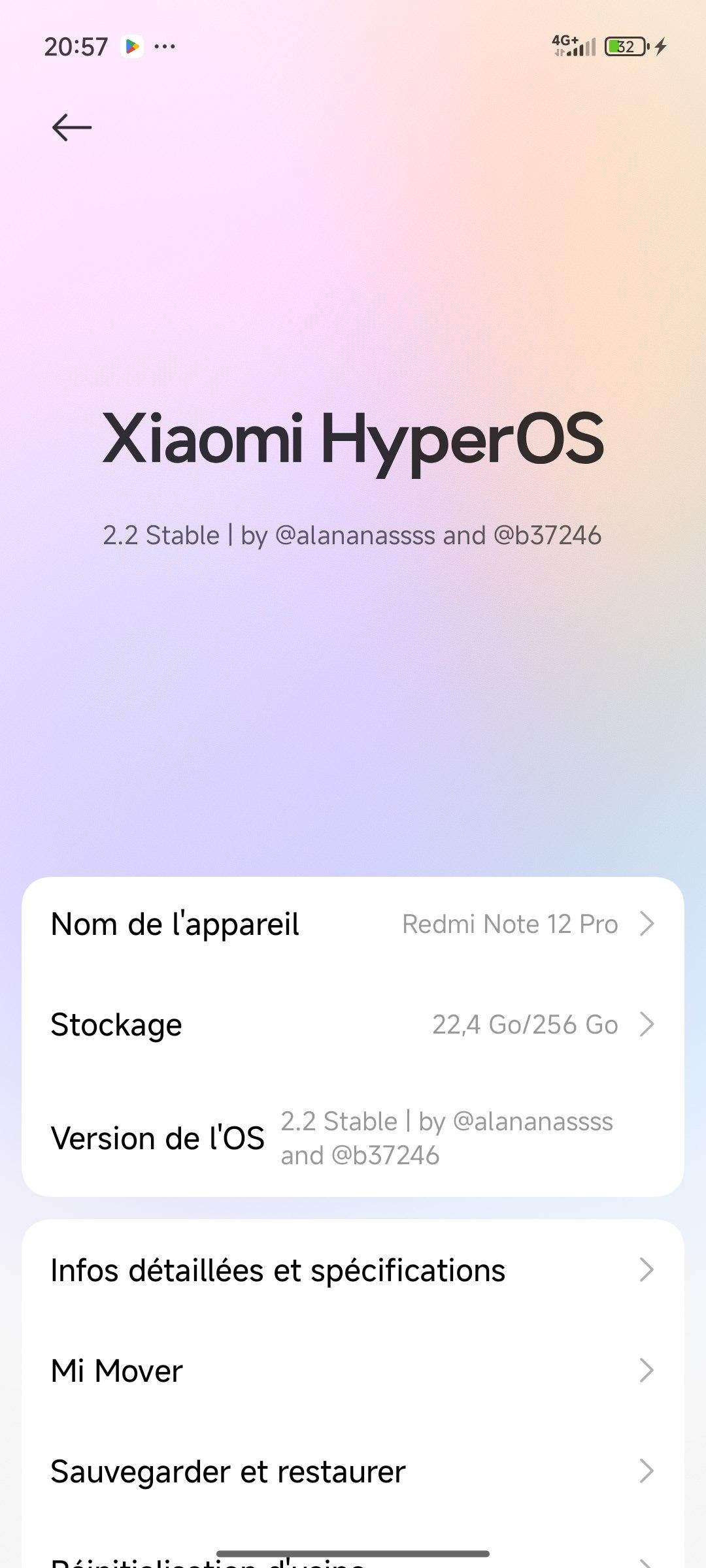
Task: Open Stockage details
Action: 353,1024
